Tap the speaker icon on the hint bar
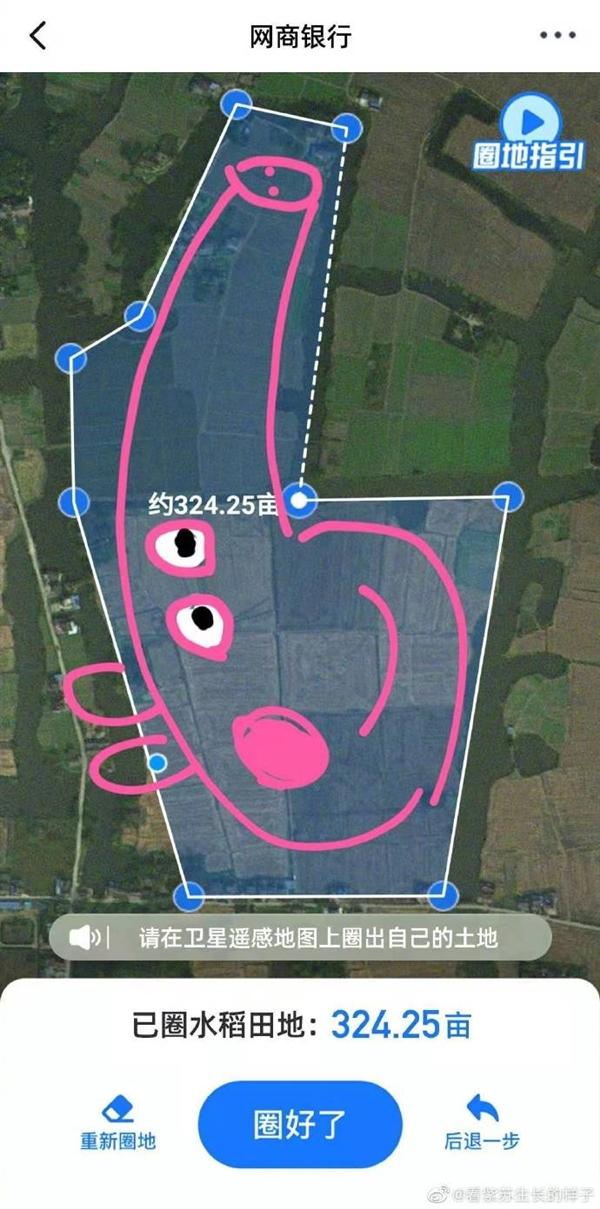 click(x=85, y=938)
